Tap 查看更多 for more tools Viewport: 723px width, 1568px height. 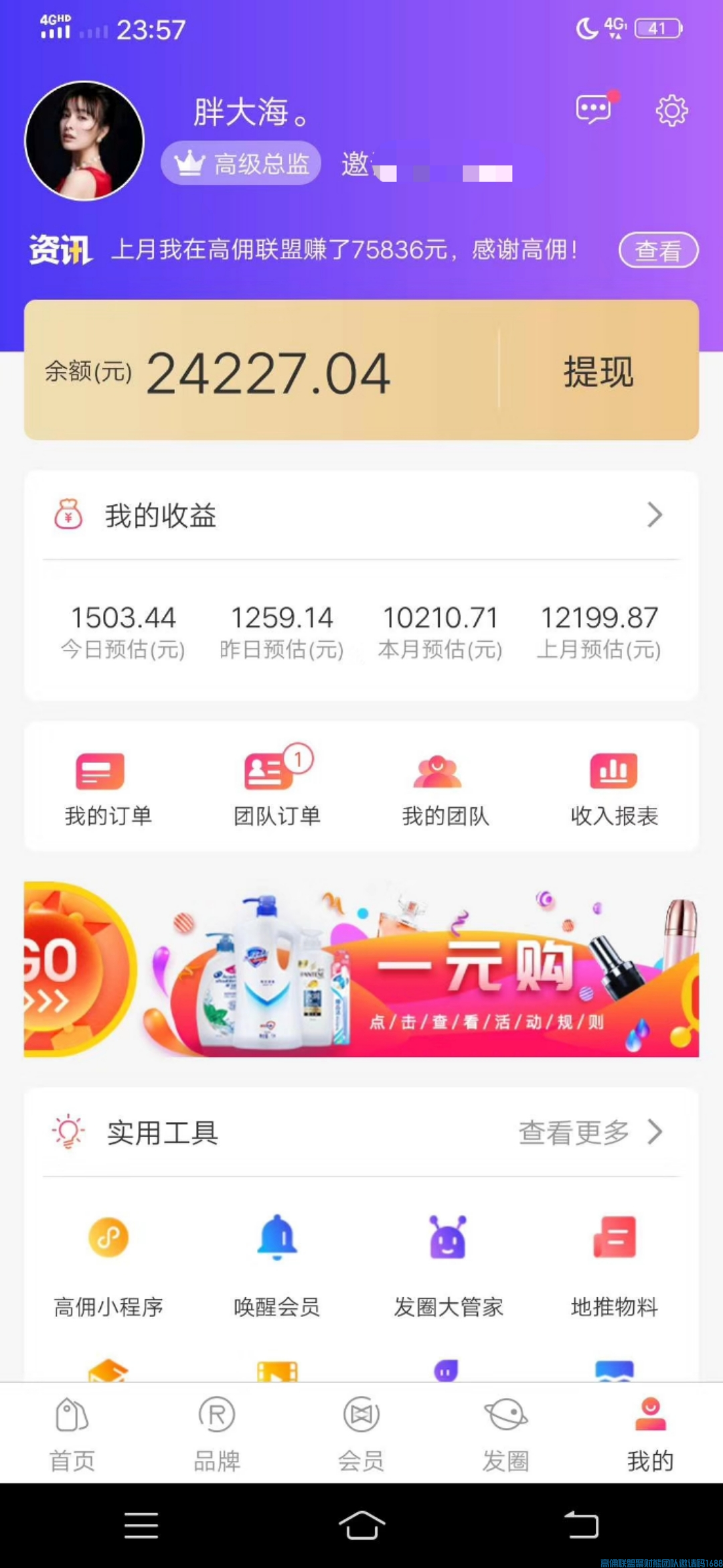pyautogui.click(x=589, y=1133)
